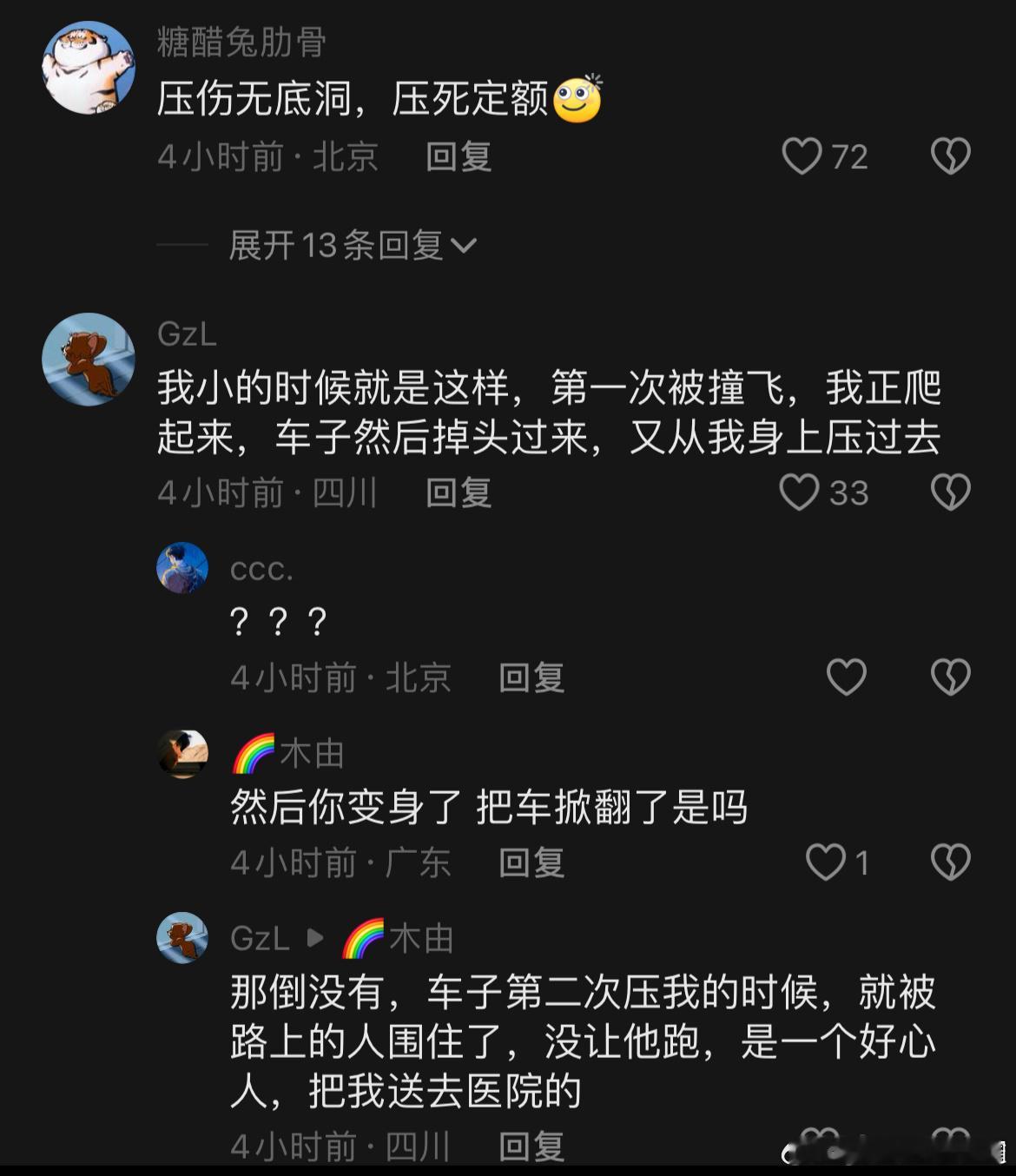Reply to GzL's 33-like comment
The height and width of the screenshot is (1176, 1016).
[x=459, y=493]
